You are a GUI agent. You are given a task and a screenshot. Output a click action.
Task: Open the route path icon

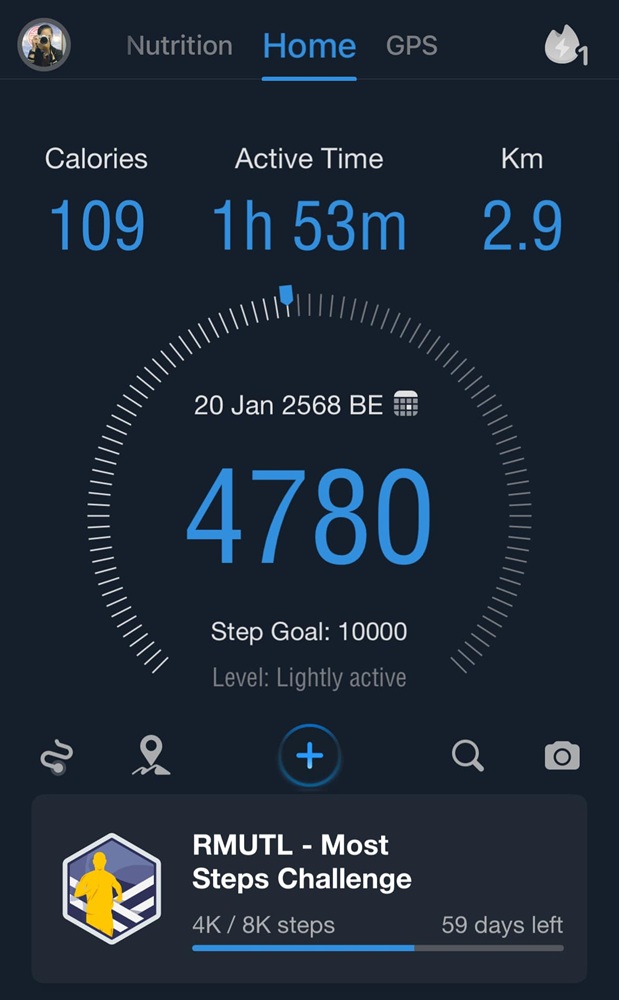(x=57, y=756)
